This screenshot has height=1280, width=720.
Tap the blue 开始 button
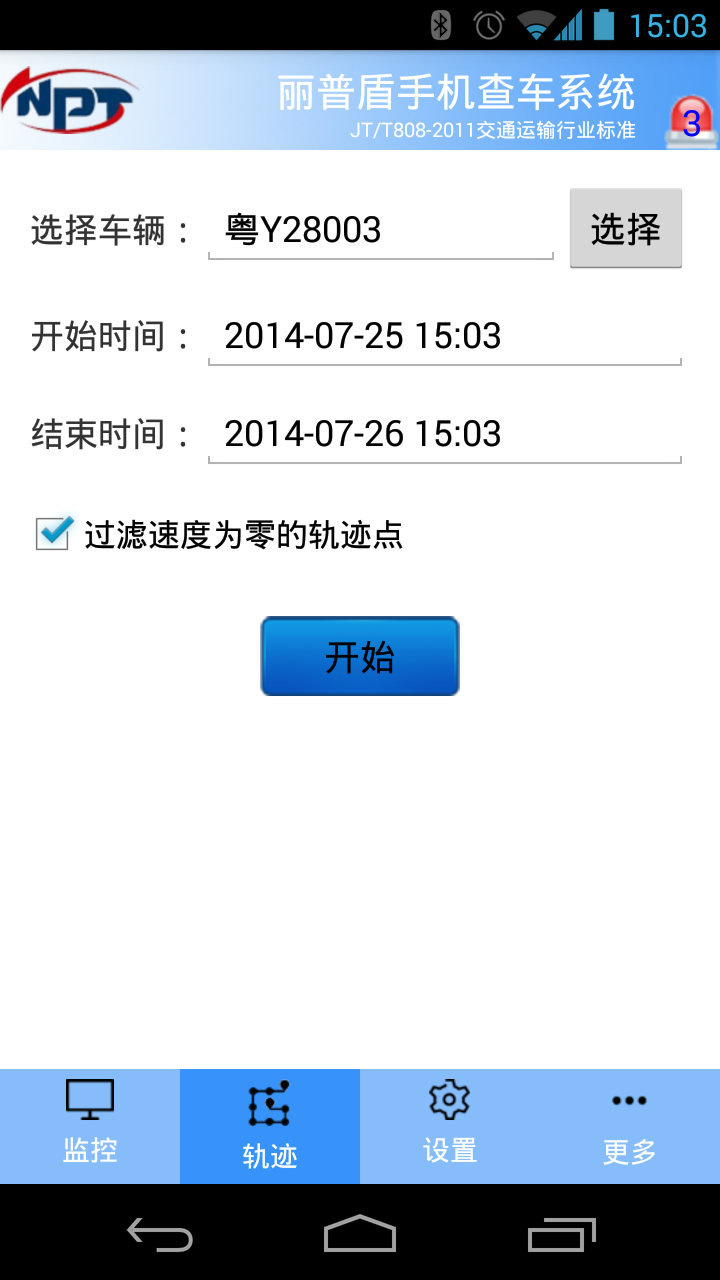pyautogui.click(x=360, y=656)
